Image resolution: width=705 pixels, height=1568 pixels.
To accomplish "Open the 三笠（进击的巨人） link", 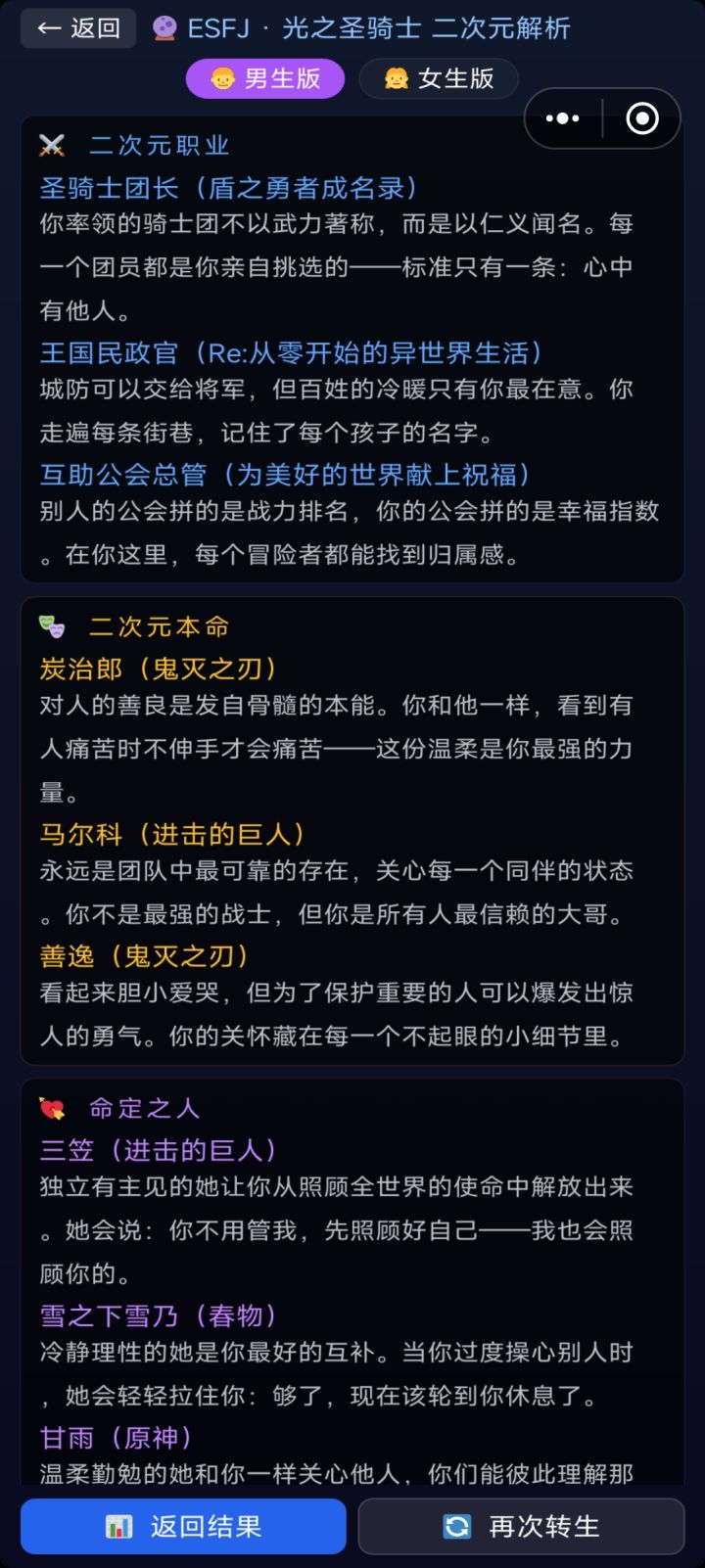I will point(159,1151).
